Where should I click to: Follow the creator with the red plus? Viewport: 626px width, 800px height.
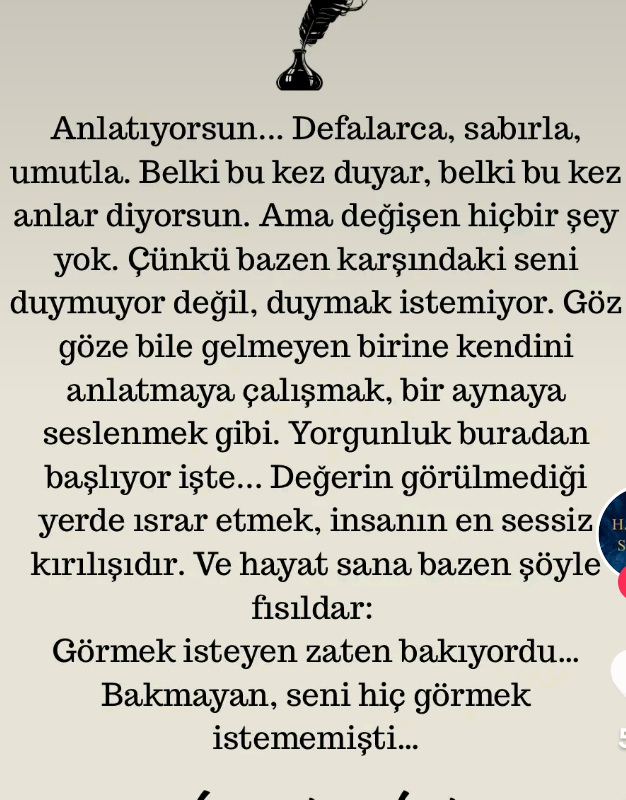pyautogui.click(x=621, y=582)
